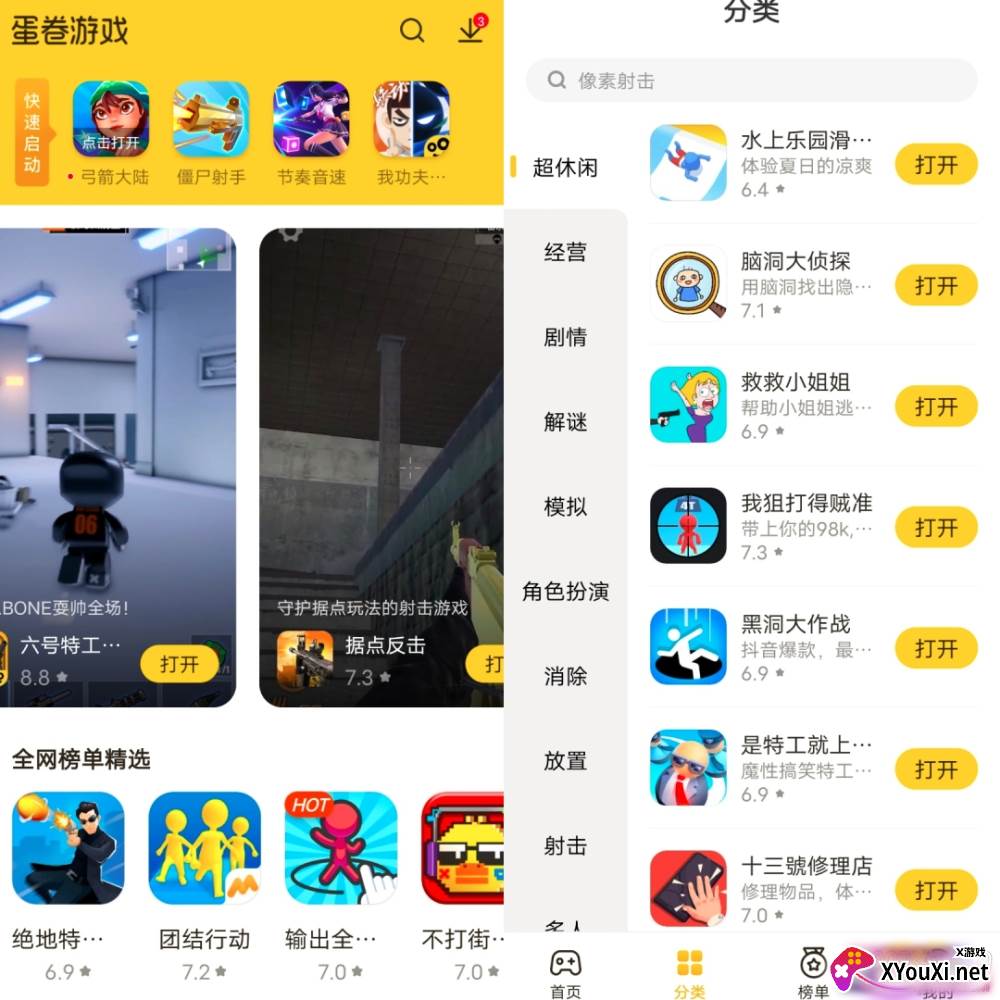This screenshot has width=1000, height=1000.
Task: Tap 打开 next to 脑洞大侦探
Action: coord(935,286)
